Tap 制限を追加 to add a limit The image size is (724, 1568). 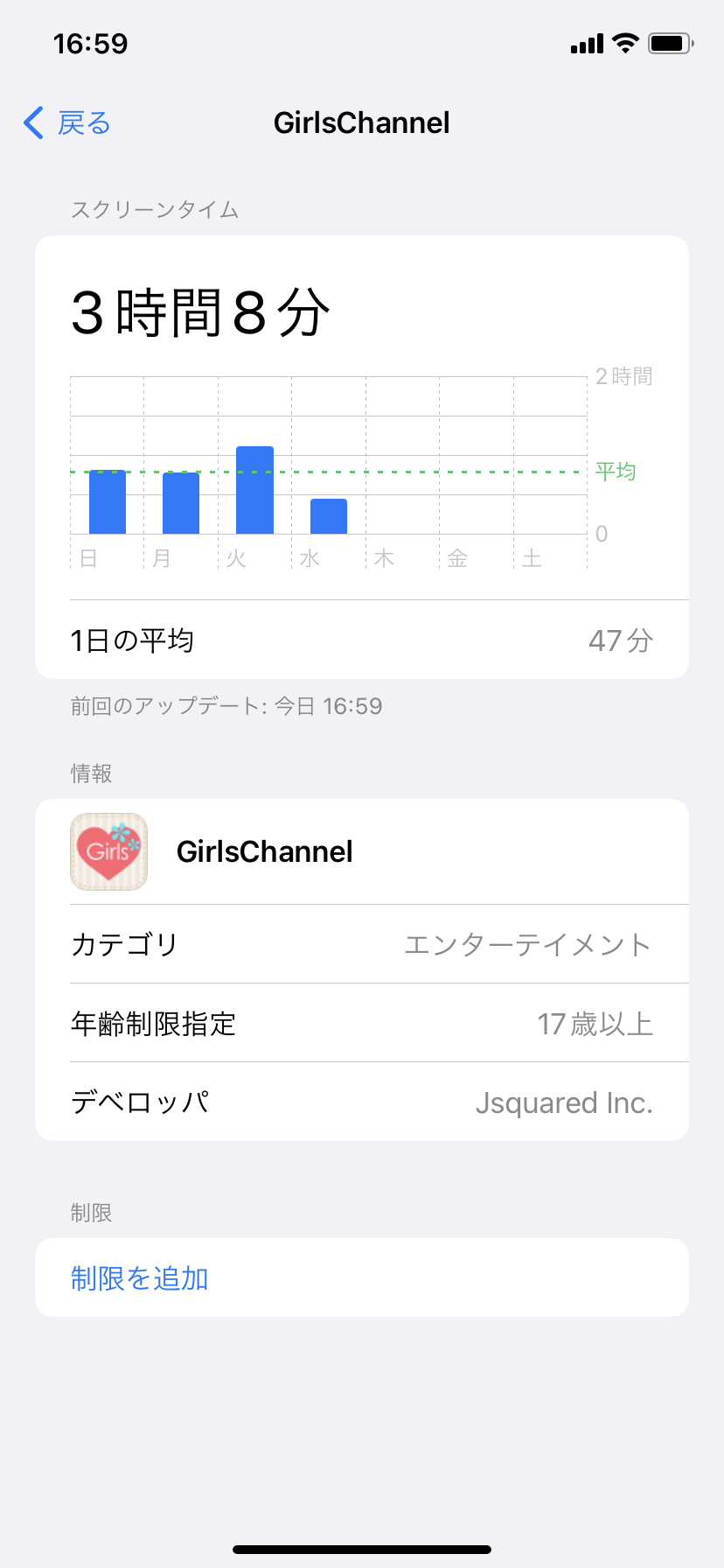[362, 1277]
